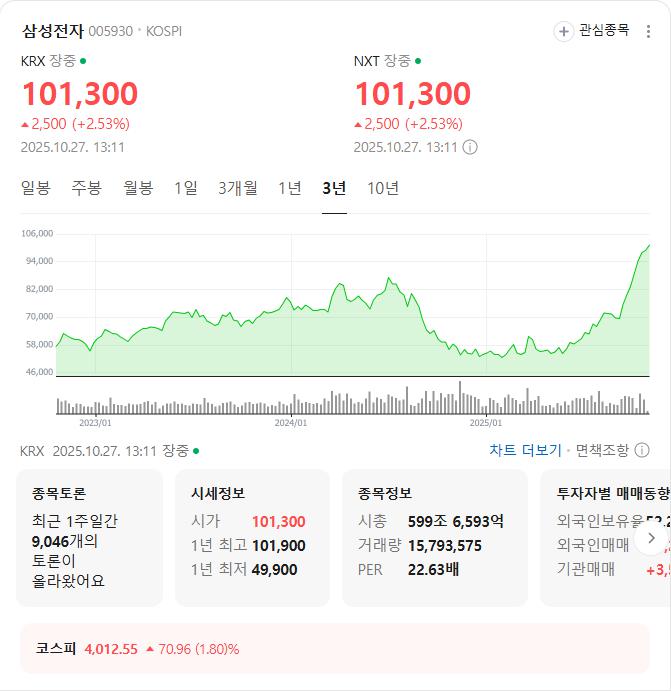Open the 종목토론 discussion card
Screen dimensions: 671x691
pos(89,537)
